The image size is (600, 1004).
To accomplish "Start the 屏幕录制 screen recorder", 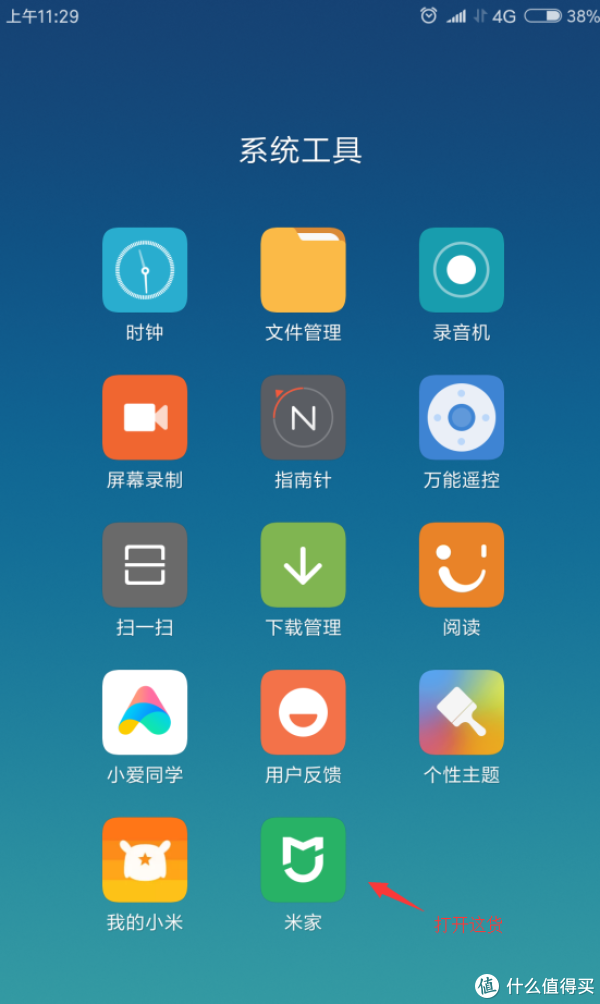I will 144,417.
